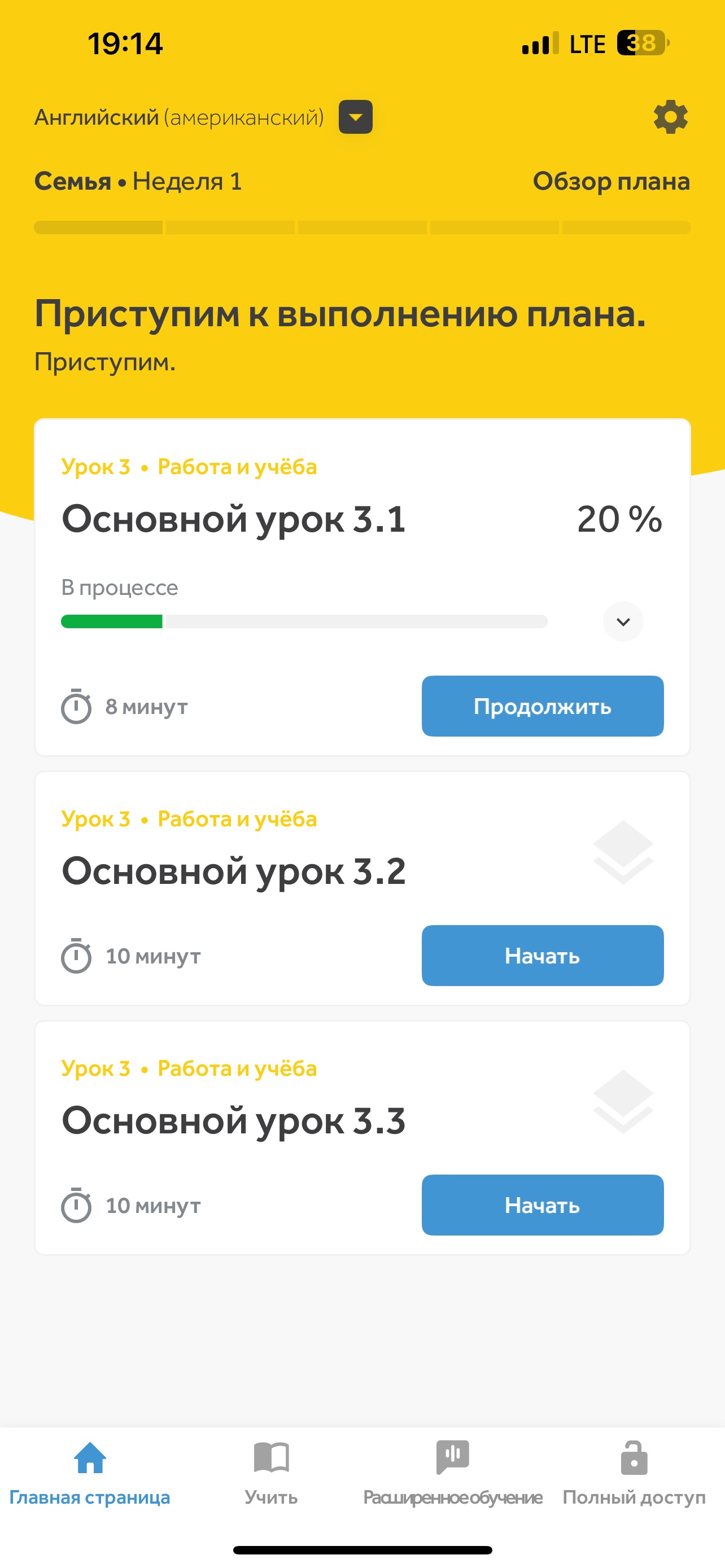Select the Главная страница tab
725x1568 pixels.
pos(90,1472)
